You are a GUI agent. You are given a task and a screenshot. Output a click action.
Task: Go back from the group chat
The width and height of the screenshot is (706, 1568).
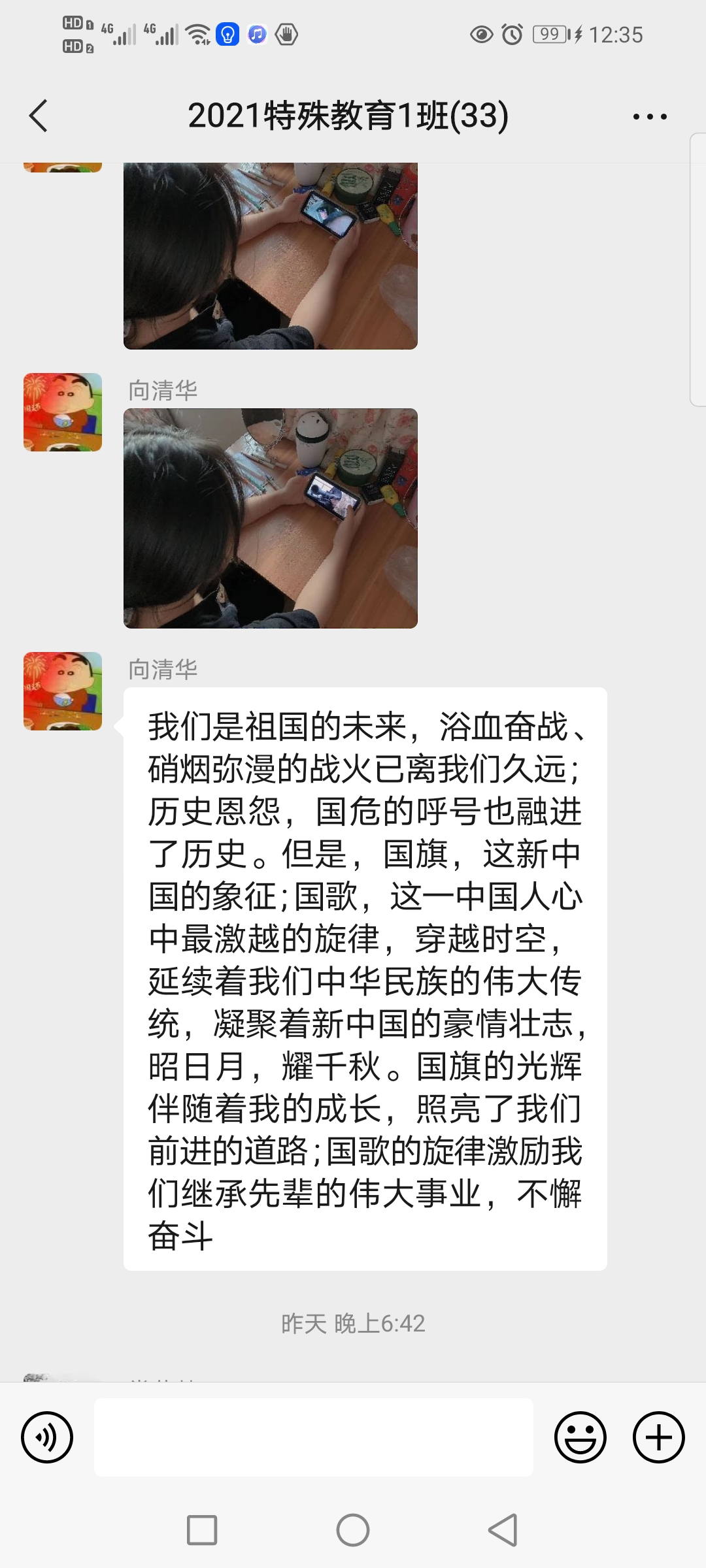point(39,116)
